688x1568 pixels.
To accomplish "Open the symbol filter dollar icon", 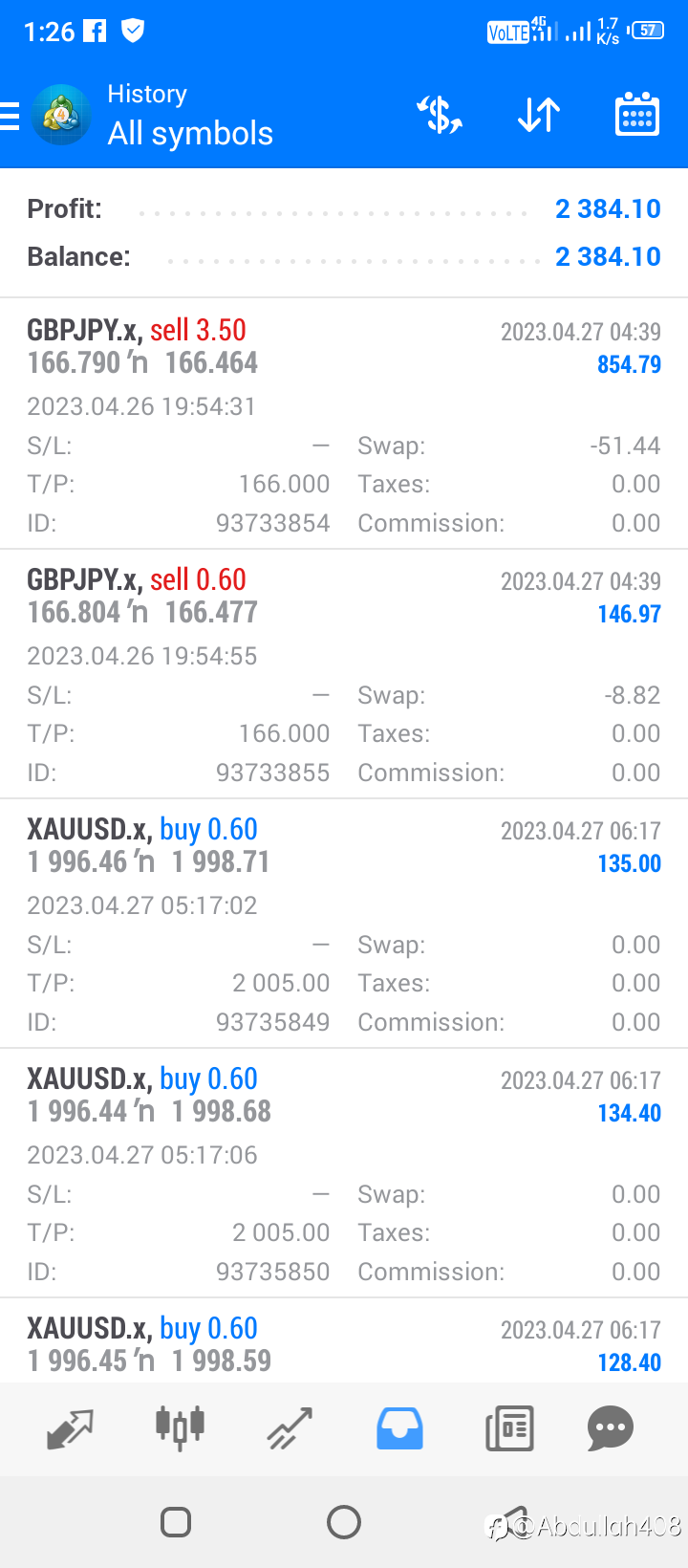I will [440, 116].
